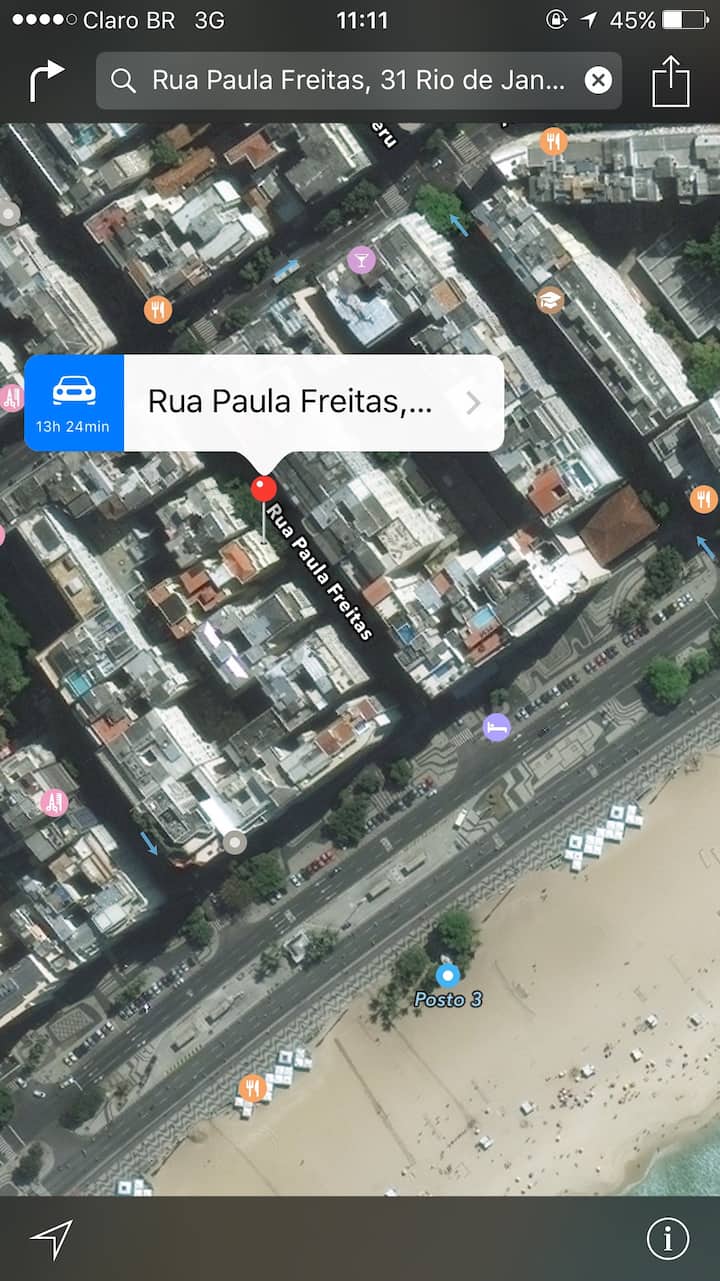This screenshot has height=1281, width=720.
Task: Share this location
Action: click(x=671, y=81)
